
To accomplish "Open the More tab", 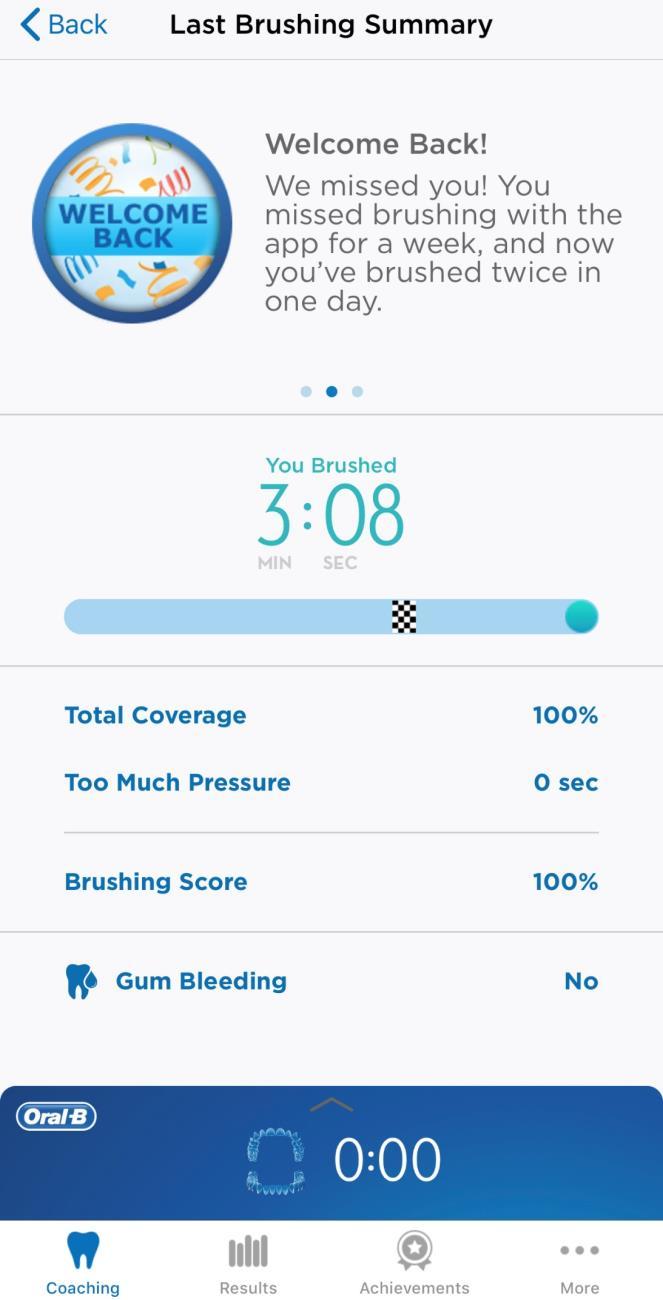I will tap(580, 1262).
